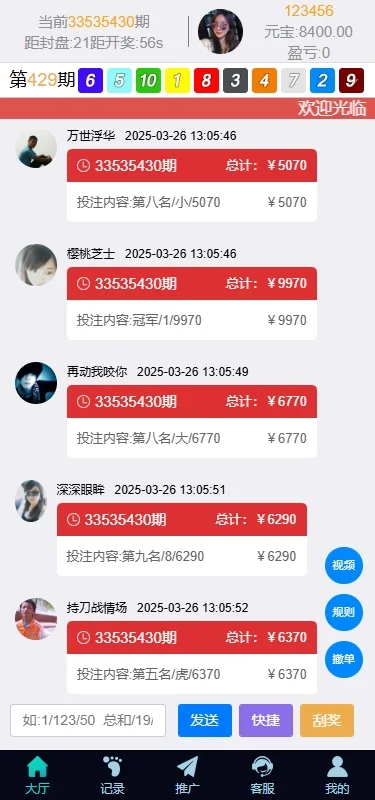Switch to the 记录 tab
This screenshot has height=800, width=375.
pos(112,776)
